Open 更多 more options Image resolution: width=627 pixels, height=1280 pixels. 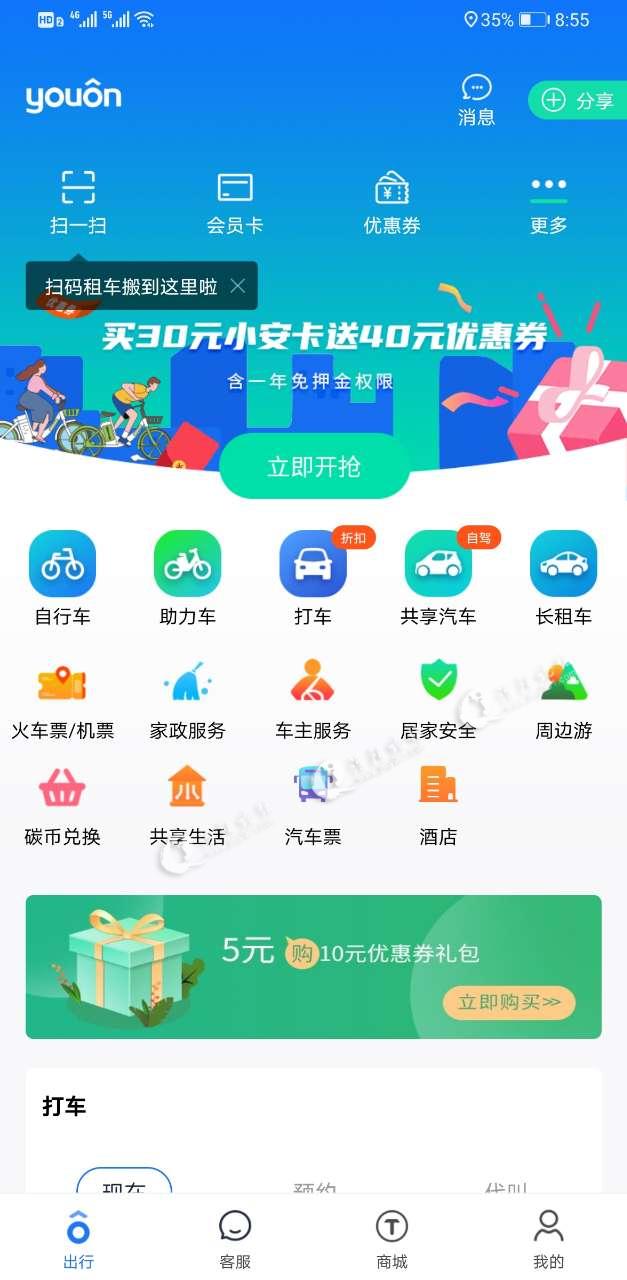[x=549, y=202]
